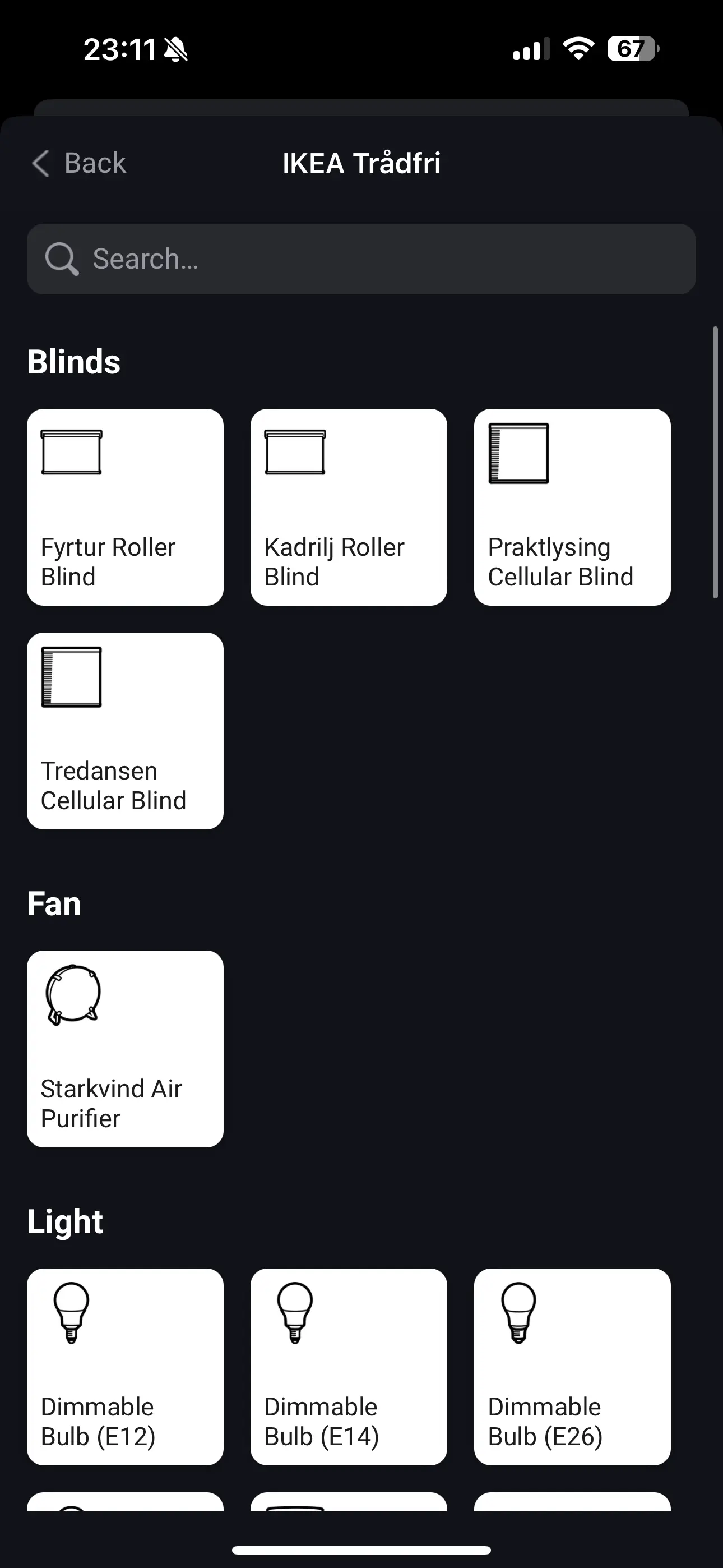Open Praktlysing Cellular Blind

tap(572, 507)
